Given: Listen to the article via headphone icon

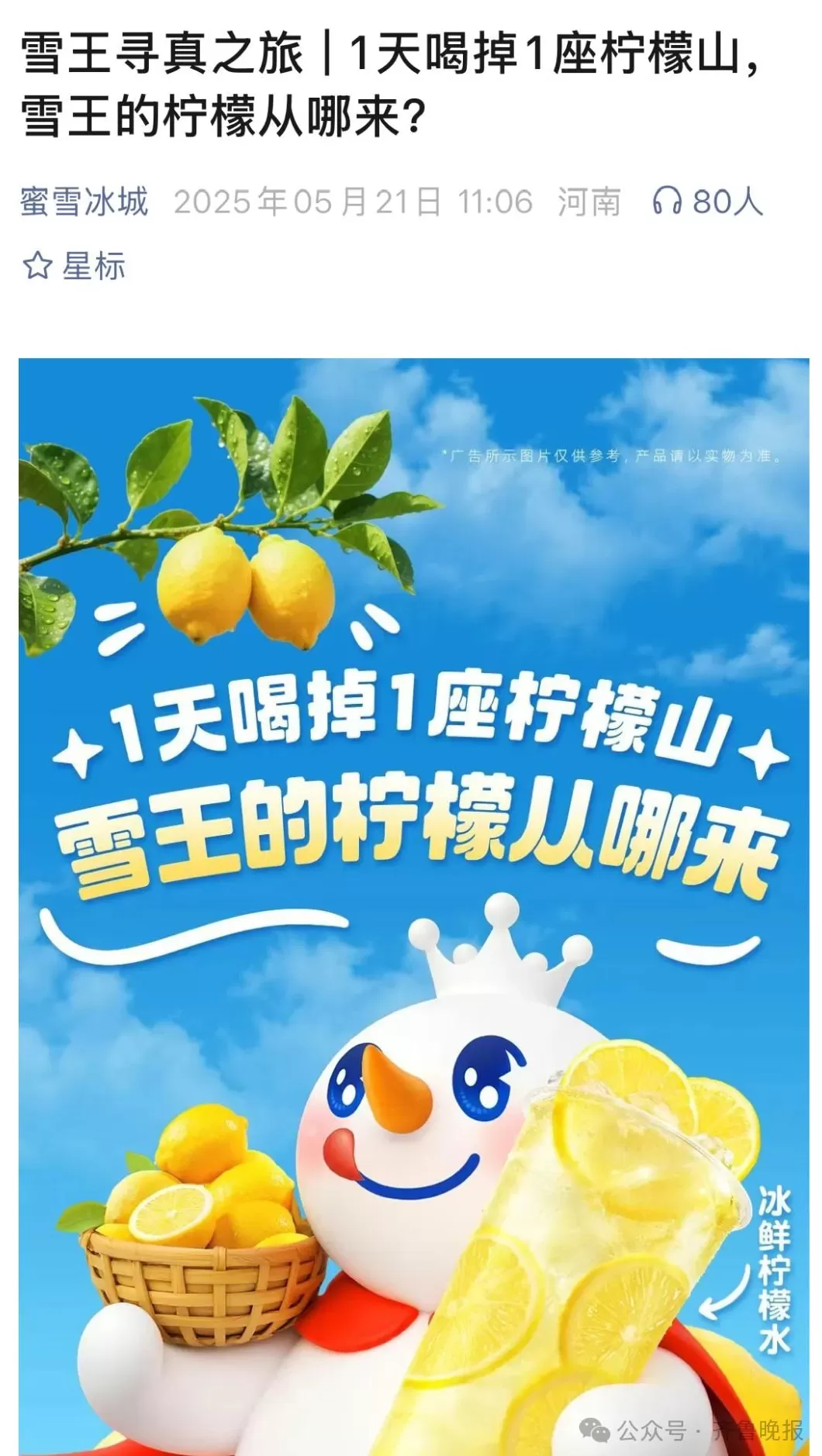Looking at the screenshot, I should tap(667, 202).
